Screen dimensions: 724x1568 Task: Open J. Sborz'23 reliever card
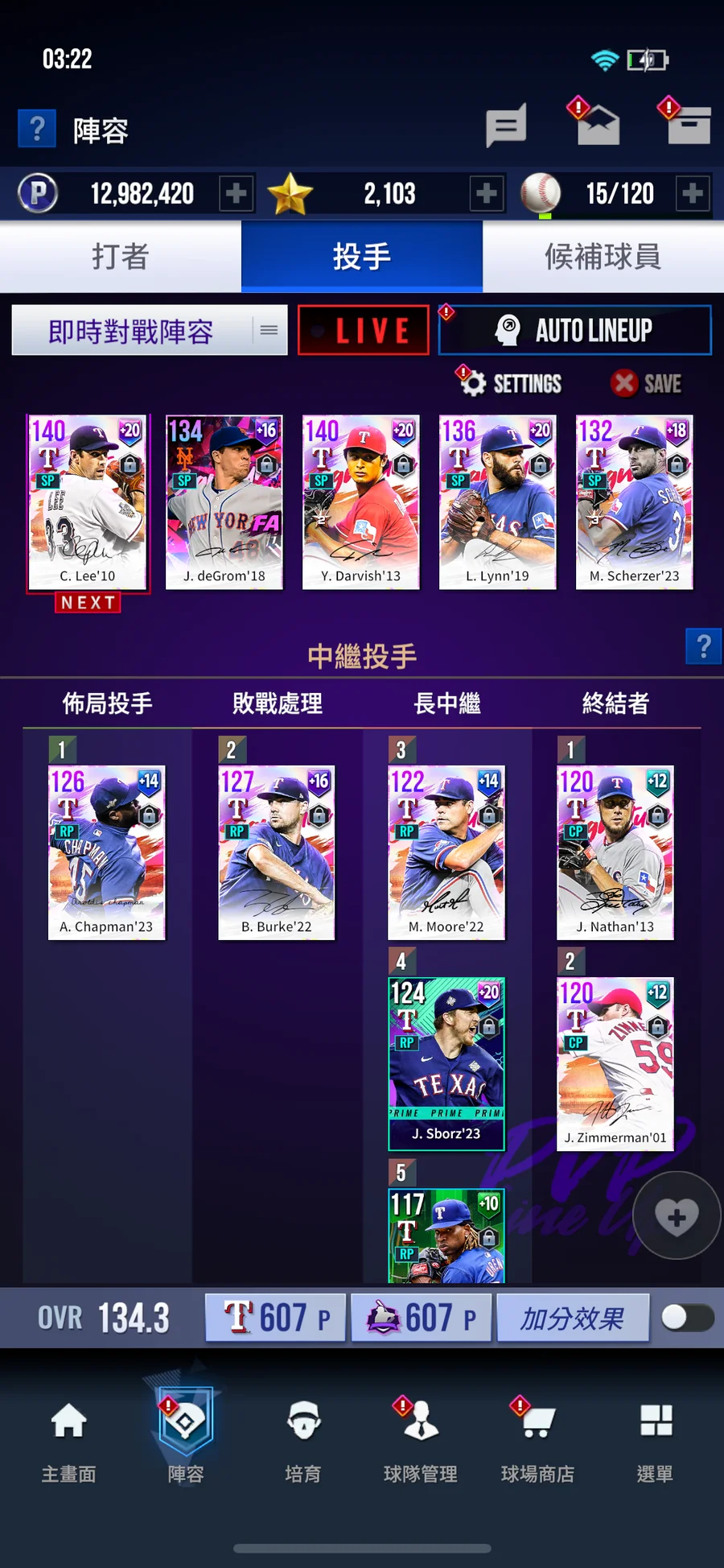coord(446,1063)
